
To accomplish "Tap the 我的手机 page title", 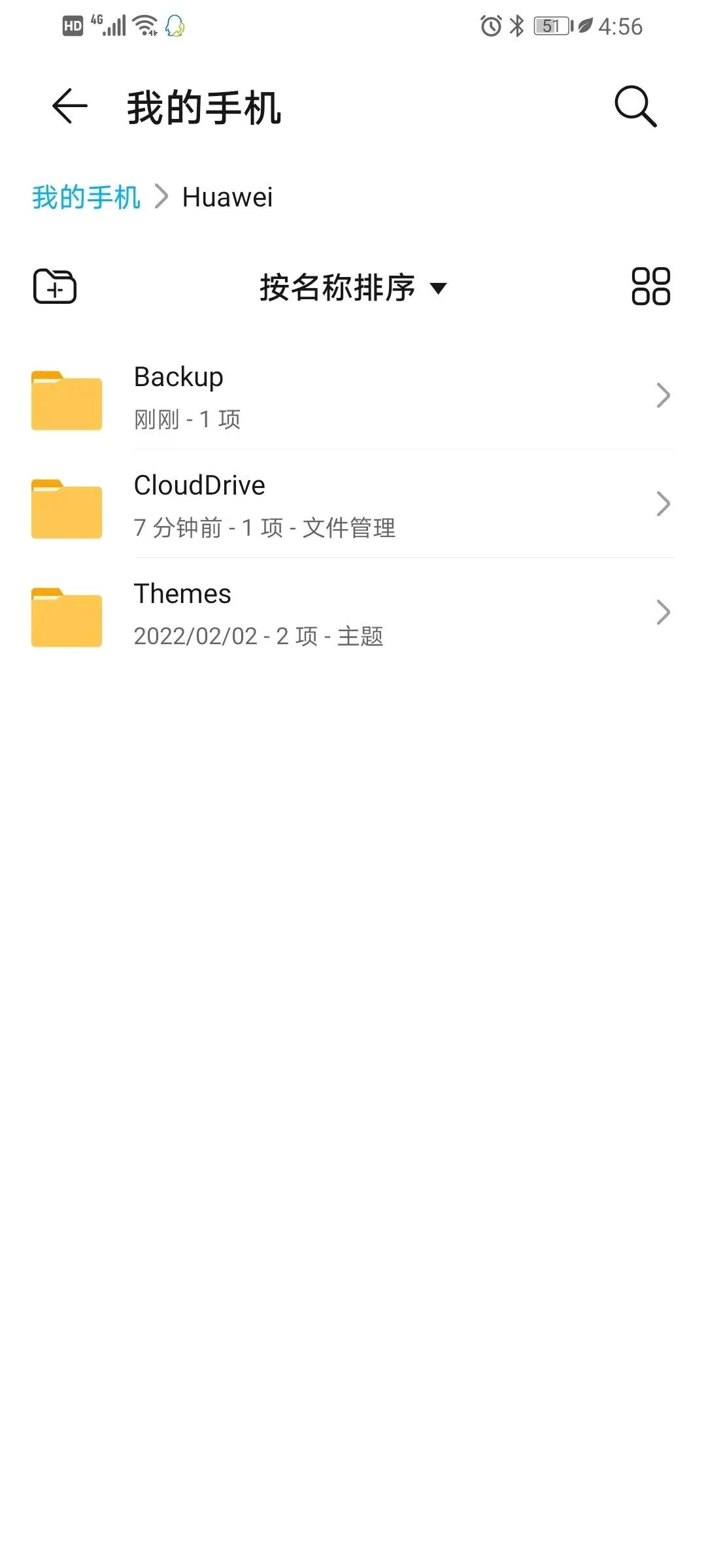I will (203, 108).
